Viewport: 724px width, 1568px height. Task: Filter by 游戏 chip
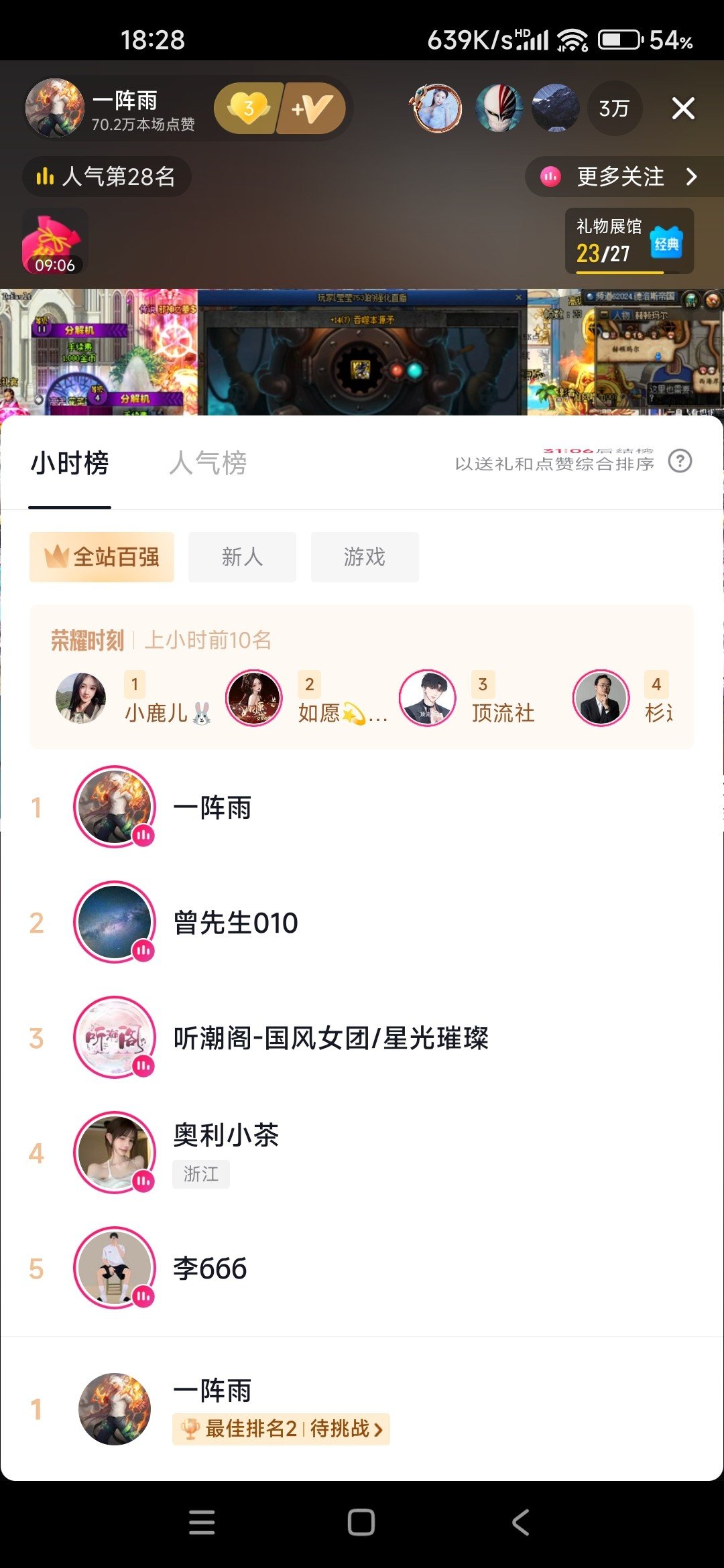coord(365,557)
